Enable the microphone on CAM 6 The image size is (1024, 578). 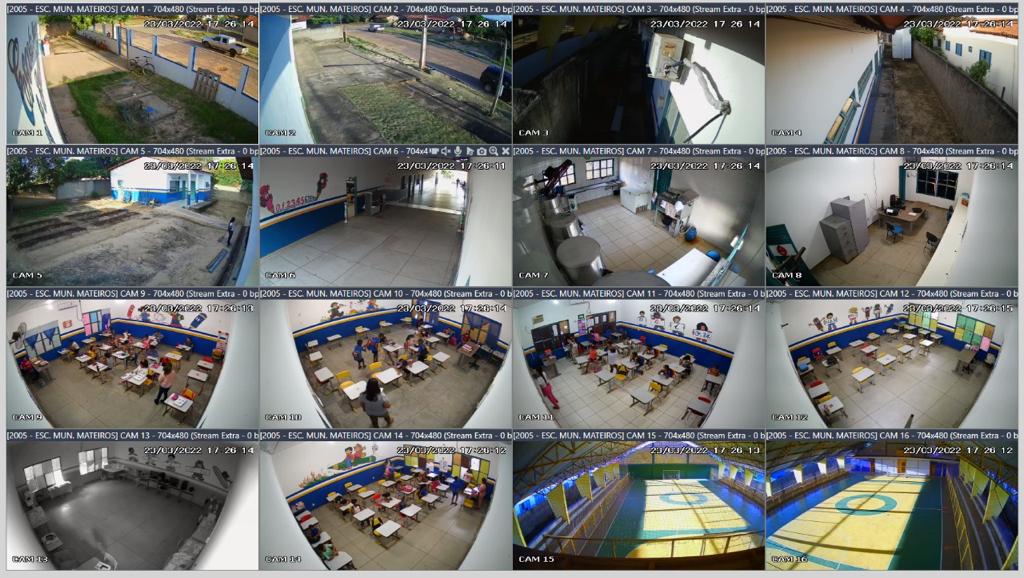(x=457, y=151)
